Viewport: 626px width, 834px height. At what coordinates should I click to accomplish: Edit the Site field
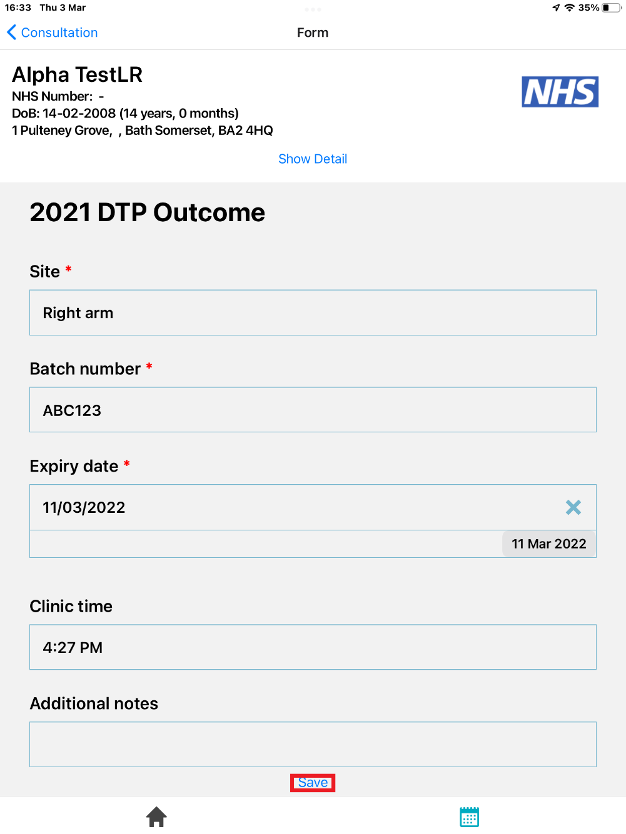pyautogui.click(x=312, y=313)
